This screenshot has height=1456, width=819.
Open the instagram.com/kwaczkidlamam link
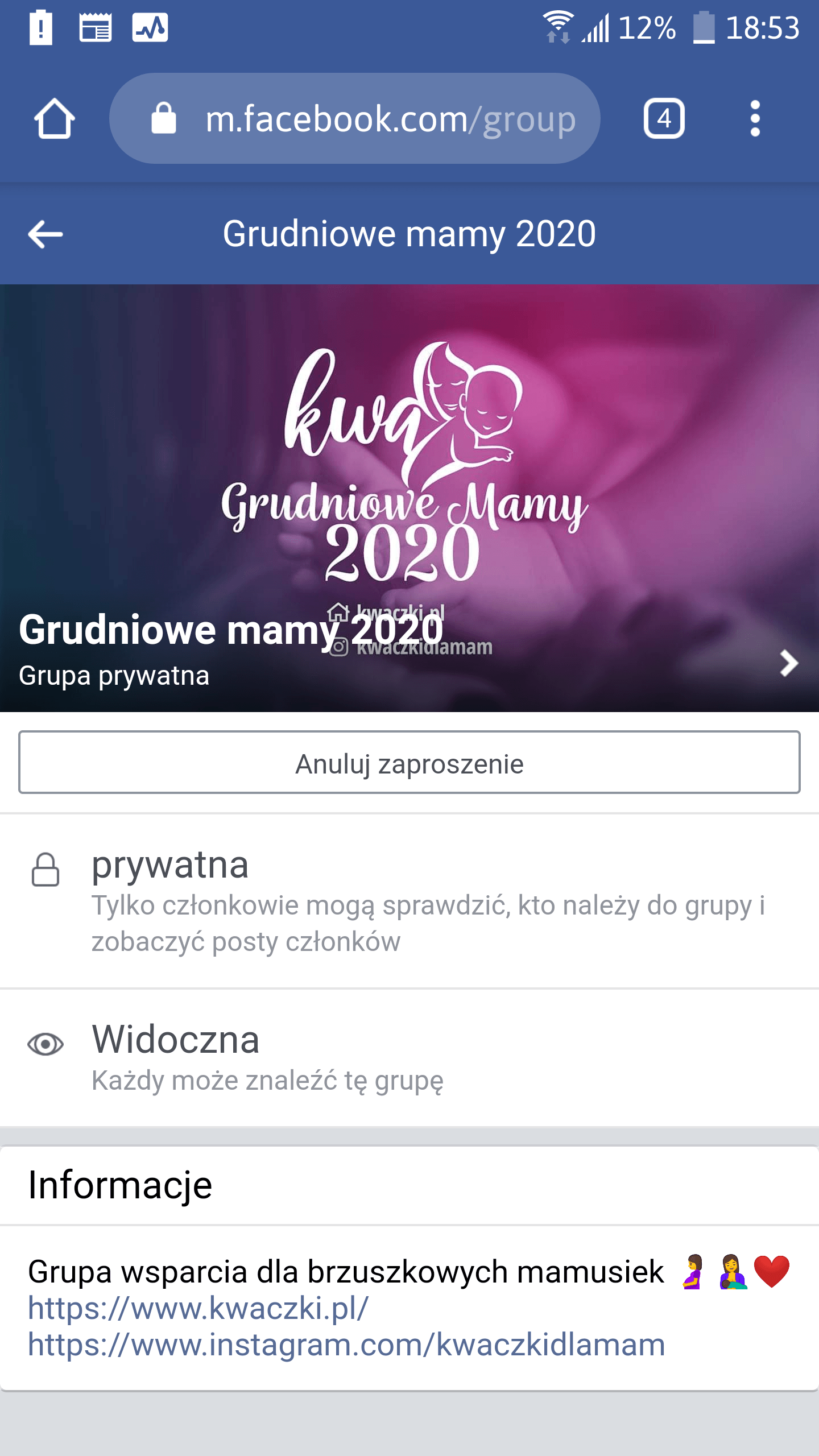[x=346, y=1345]
